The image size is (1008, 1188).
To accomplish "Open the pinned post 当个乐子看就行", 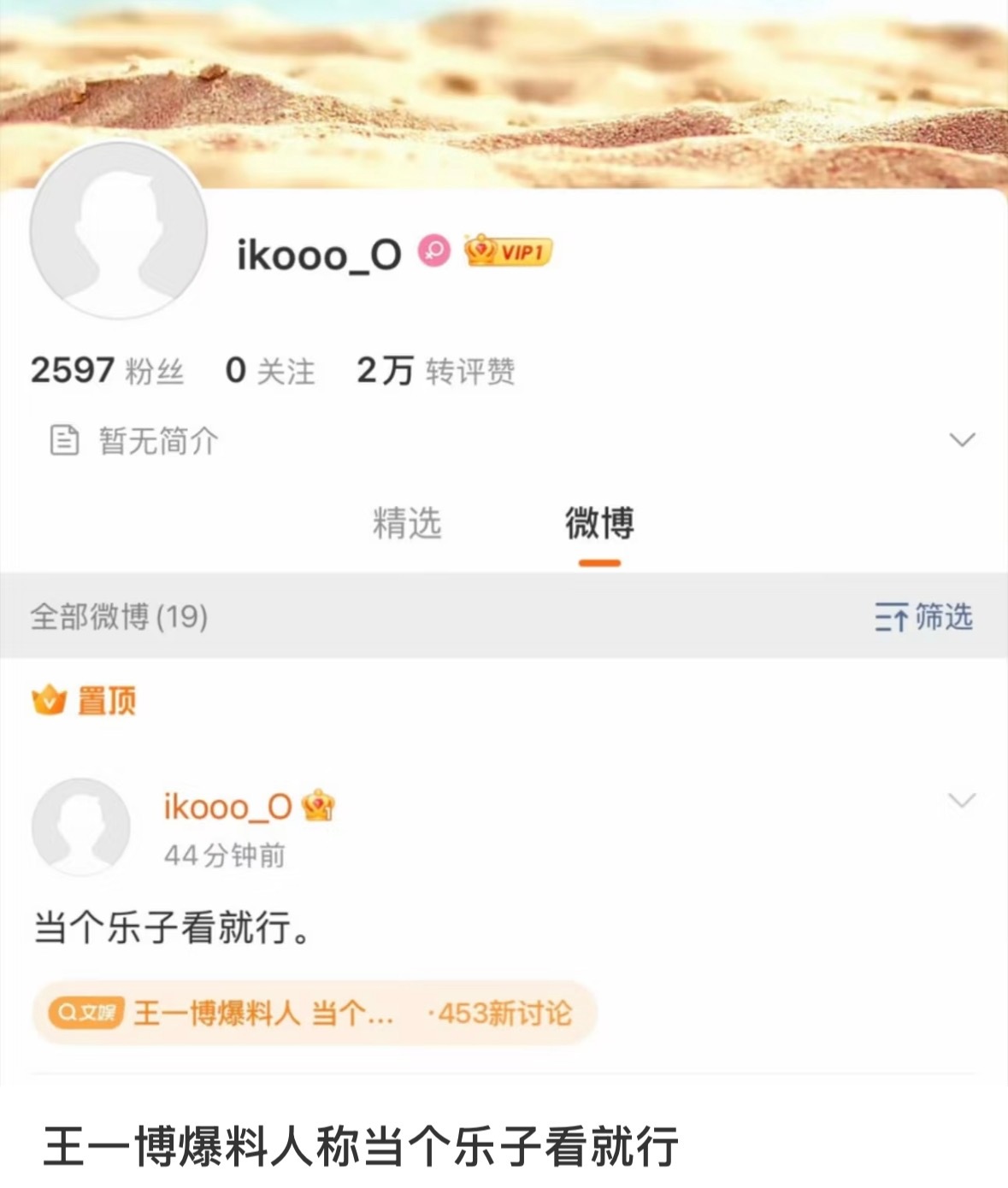I will 171,927.
